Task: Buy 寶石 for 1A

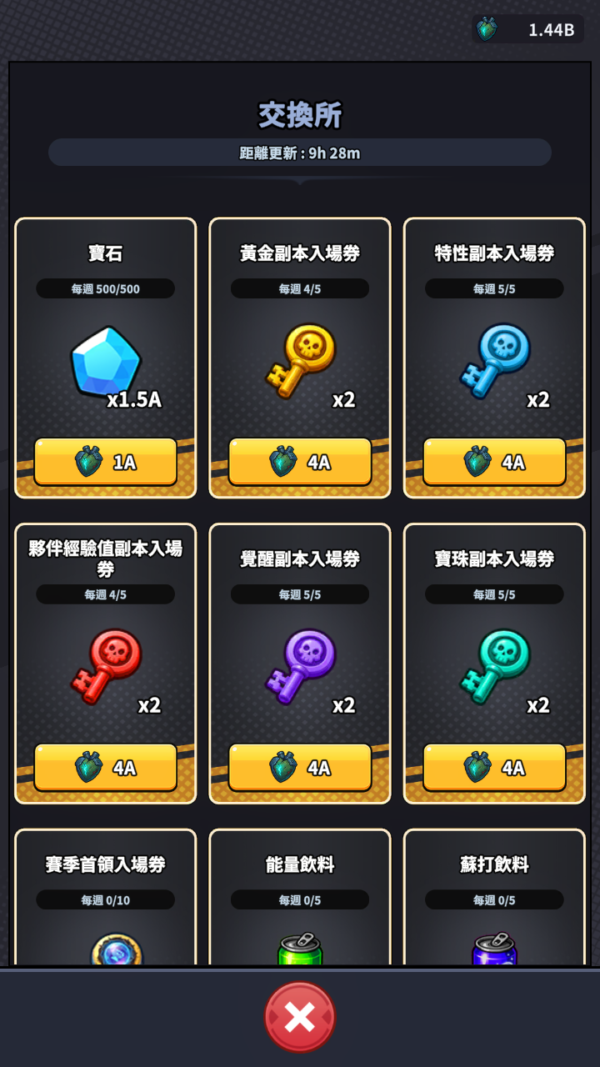Action: (105, 462)
